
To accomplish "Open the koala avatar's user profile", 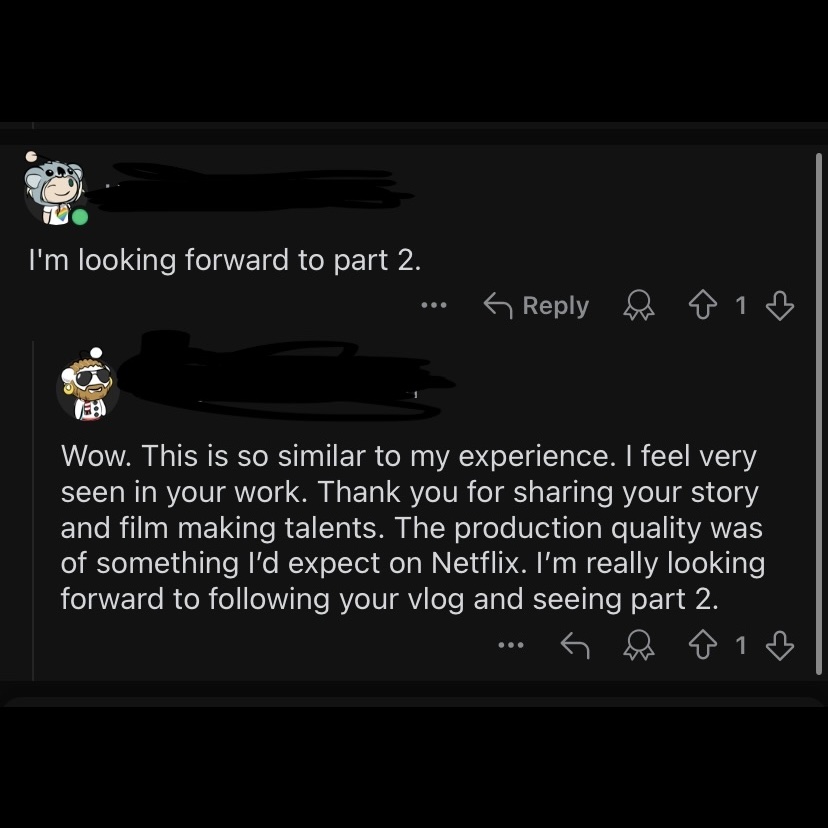I will tap(55, 190).
